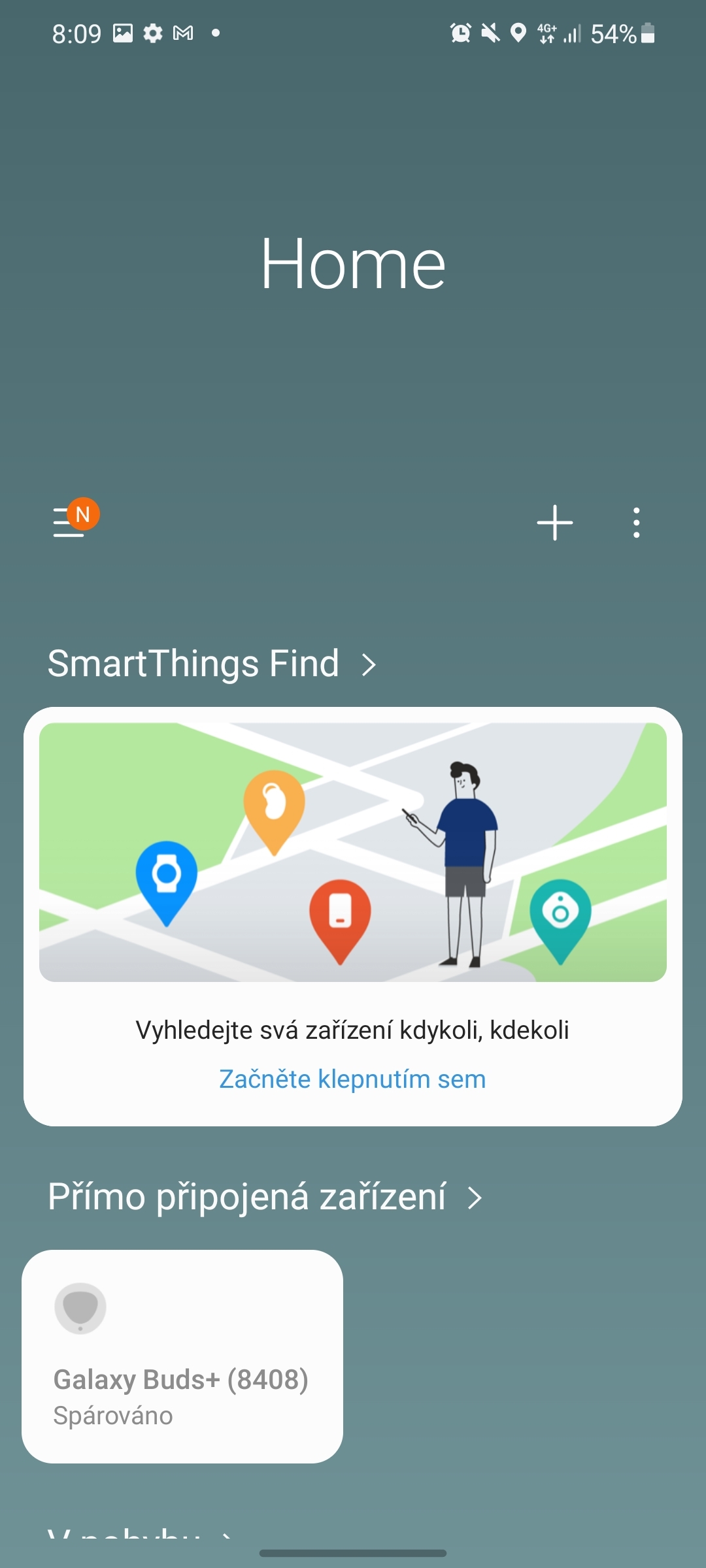Open the drawer menu with N badge

[x=70, y=522]
